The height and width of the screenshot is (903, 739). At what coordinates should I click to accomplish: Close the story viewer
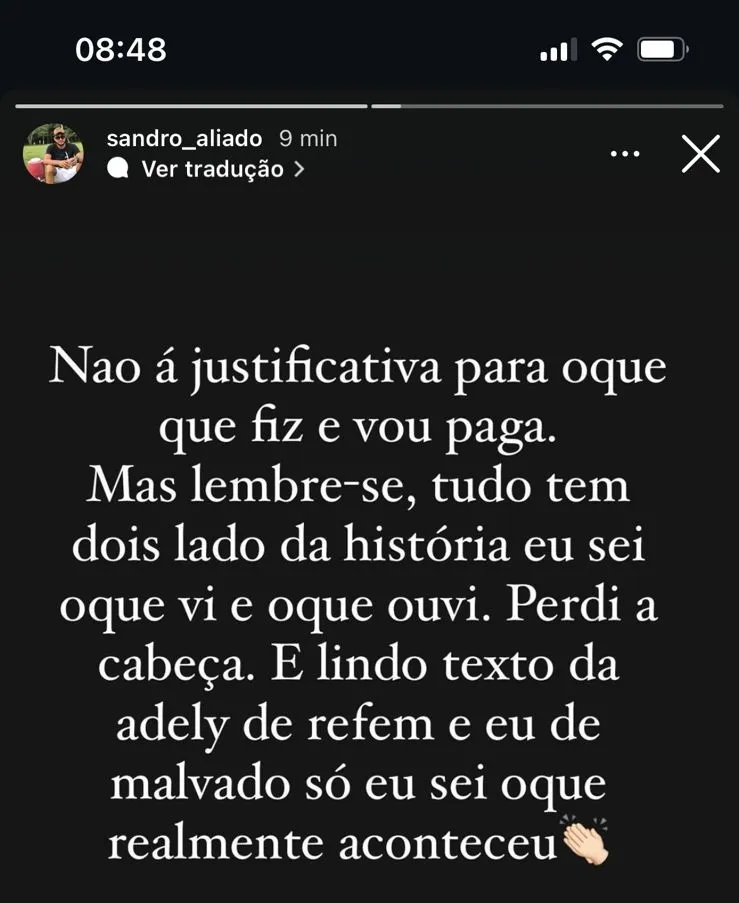(x=700, y=154)
